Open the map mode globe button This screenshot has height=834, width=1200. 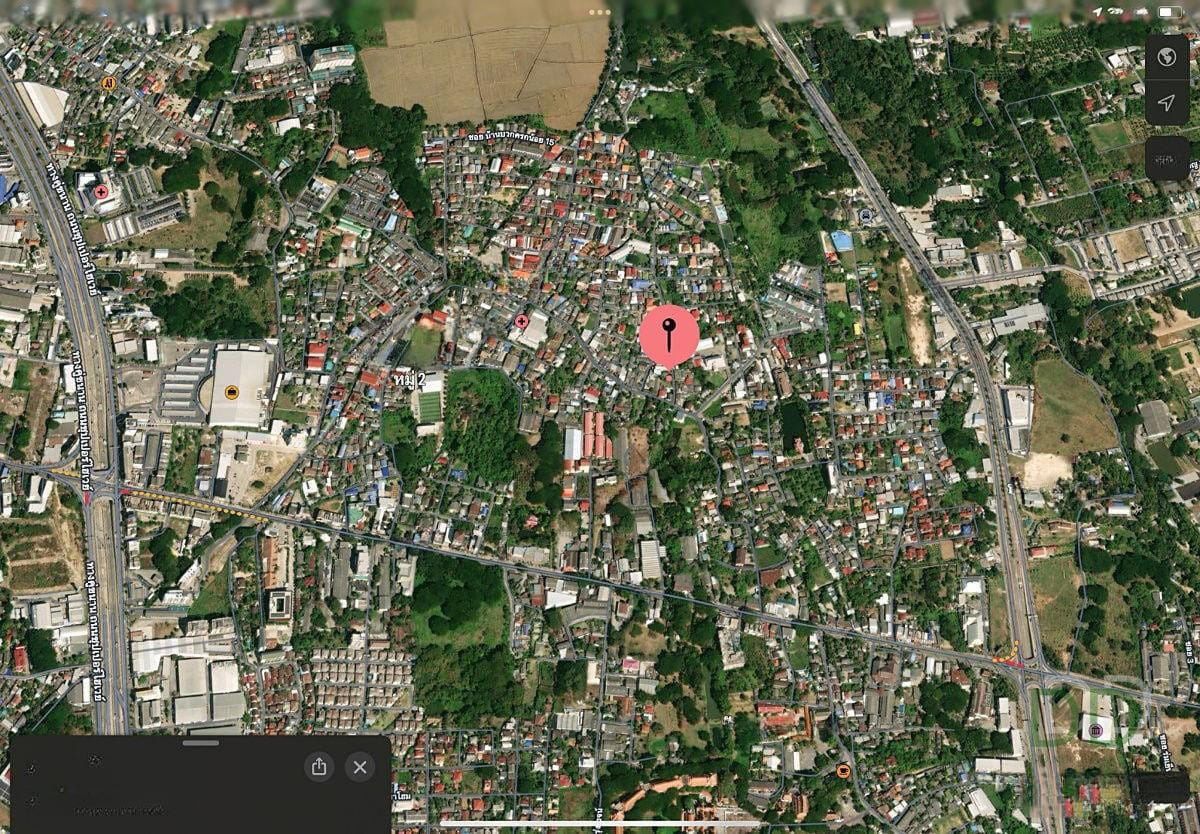coord(1166,56)
